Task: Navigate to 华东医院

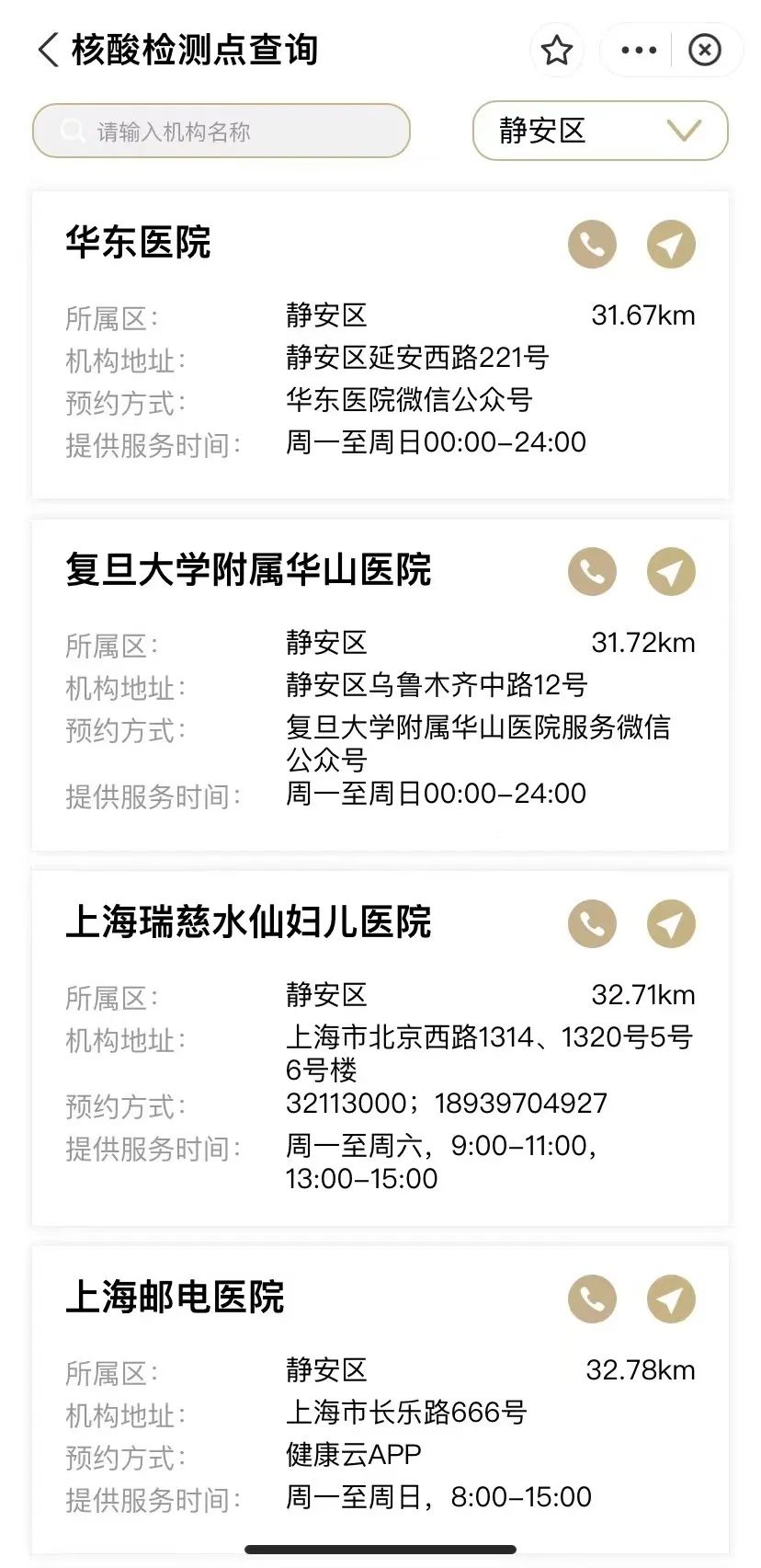Action: (x=671, y=245)
